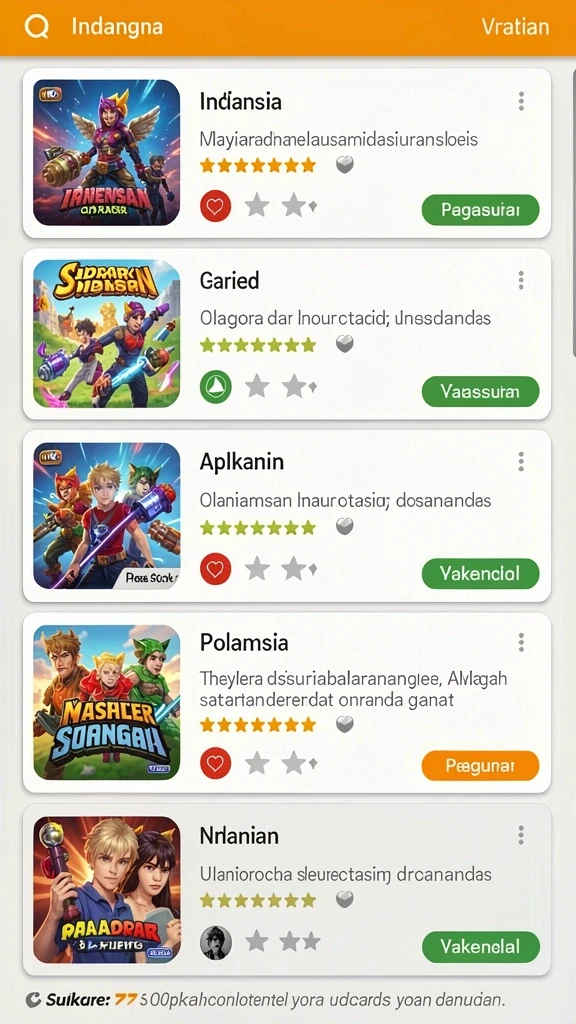Like Polamsia using the red heart icon
Screen dimensions: 576x1024
tap(216, 763)
